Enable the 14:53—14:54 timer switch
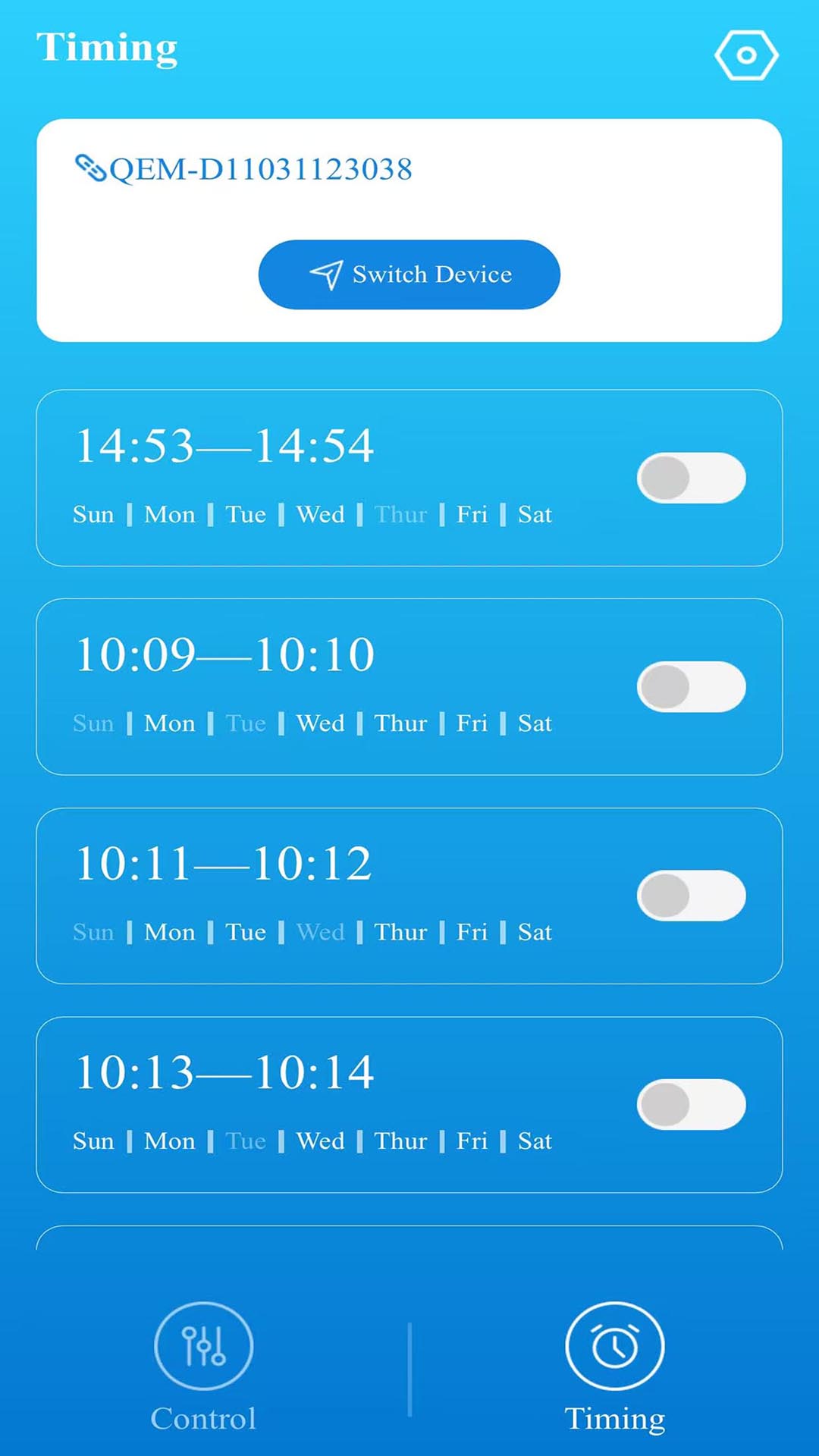The width and height of the screenshot is (819, 1456). coord(691,478)
